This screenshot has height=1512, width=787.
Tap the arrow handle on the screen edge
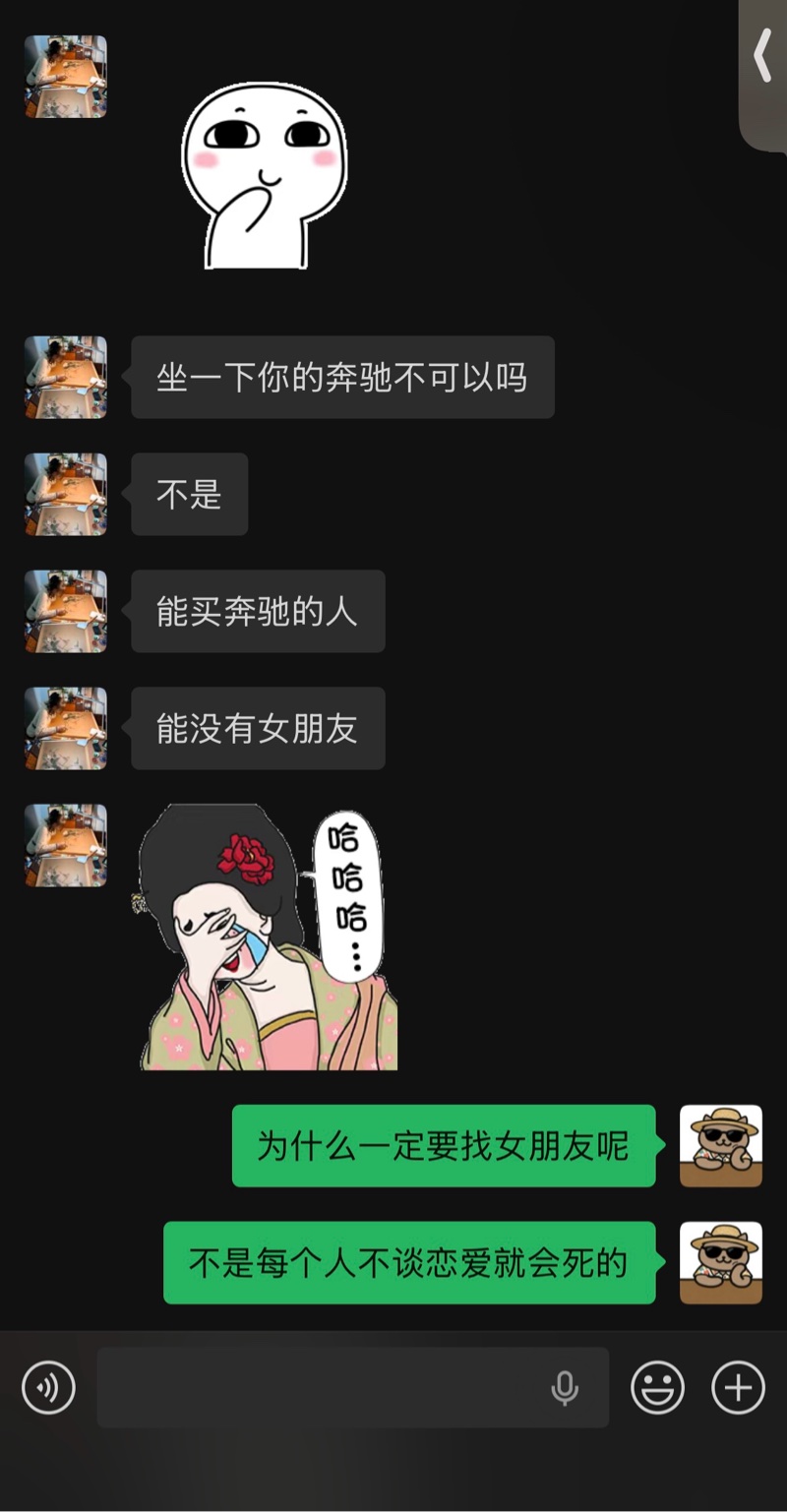pos(763,59)
